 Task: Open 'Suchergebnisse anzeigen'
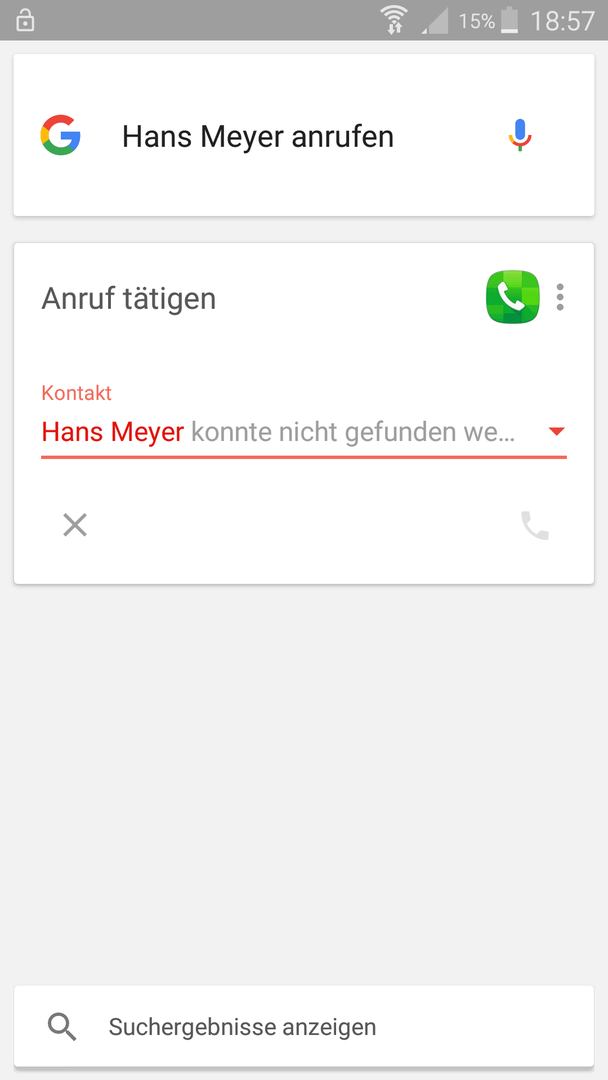[304, 1026]
